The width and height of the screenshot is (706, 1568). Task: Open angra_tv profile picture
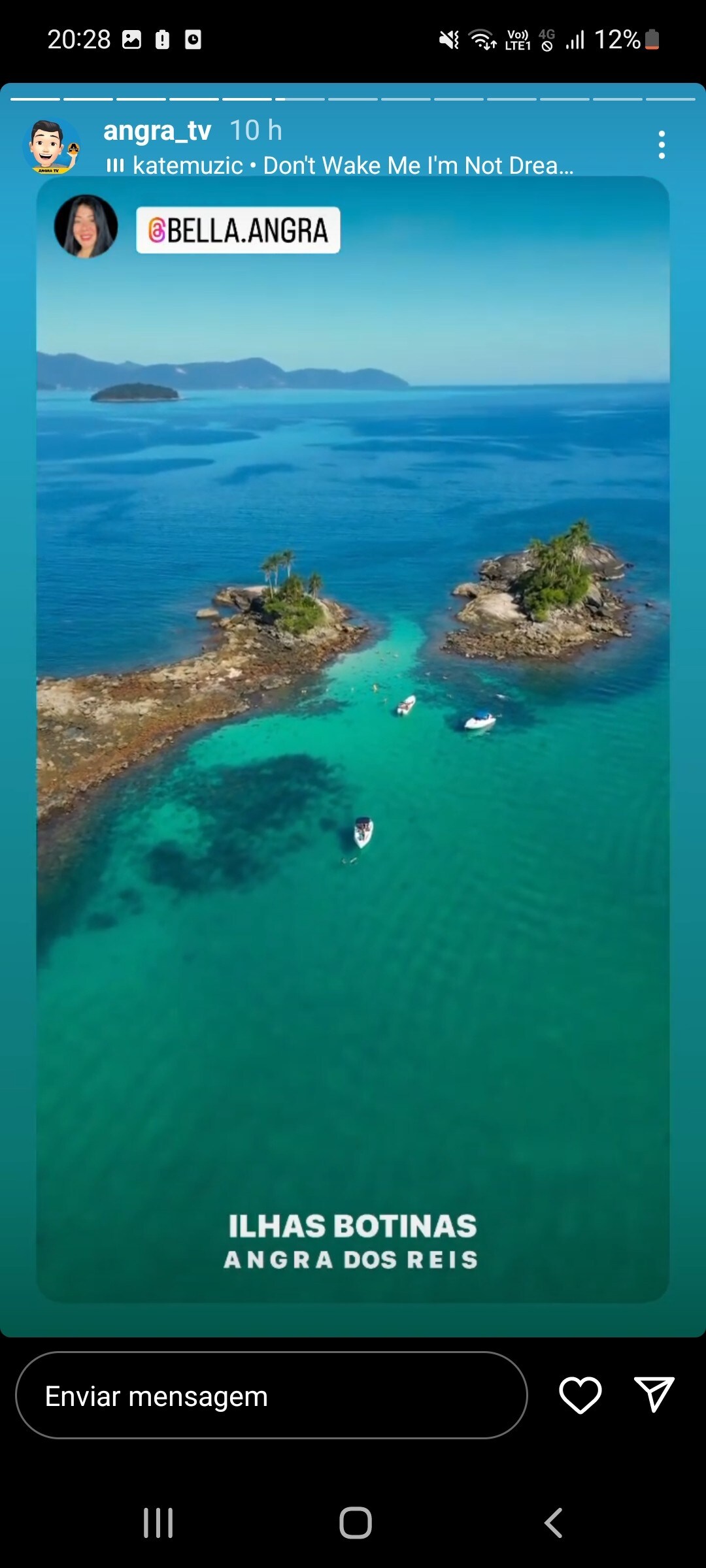coord(51,146)
